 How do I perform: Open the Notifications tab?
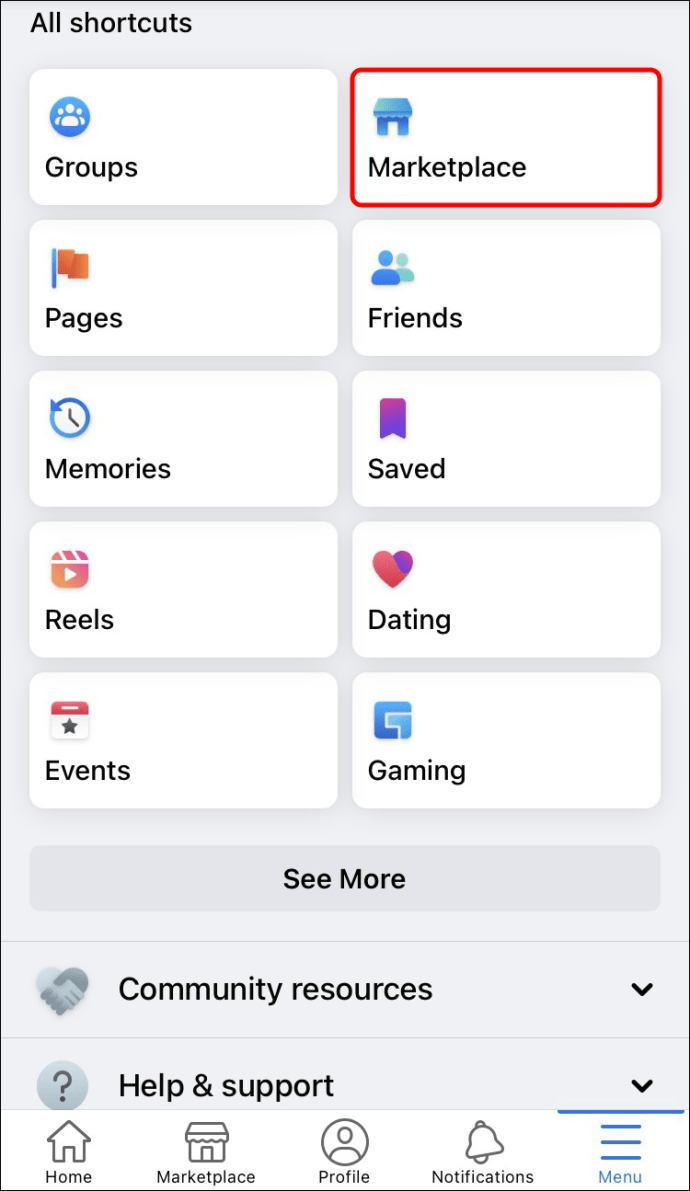(x=482, y=1152)
